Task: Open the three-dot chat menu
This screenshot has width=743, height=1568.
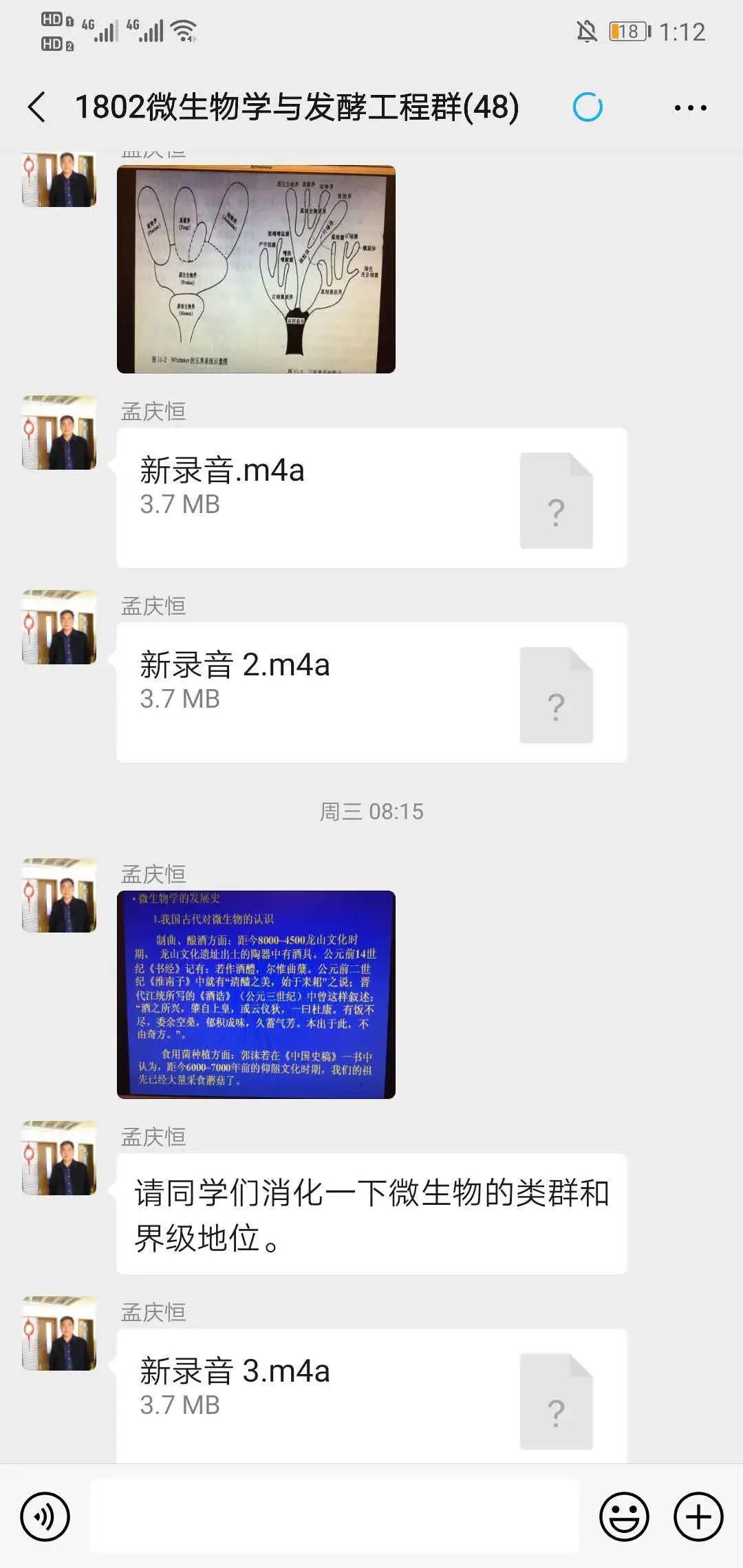Action: pyautogui.click(x=690, y=108)
